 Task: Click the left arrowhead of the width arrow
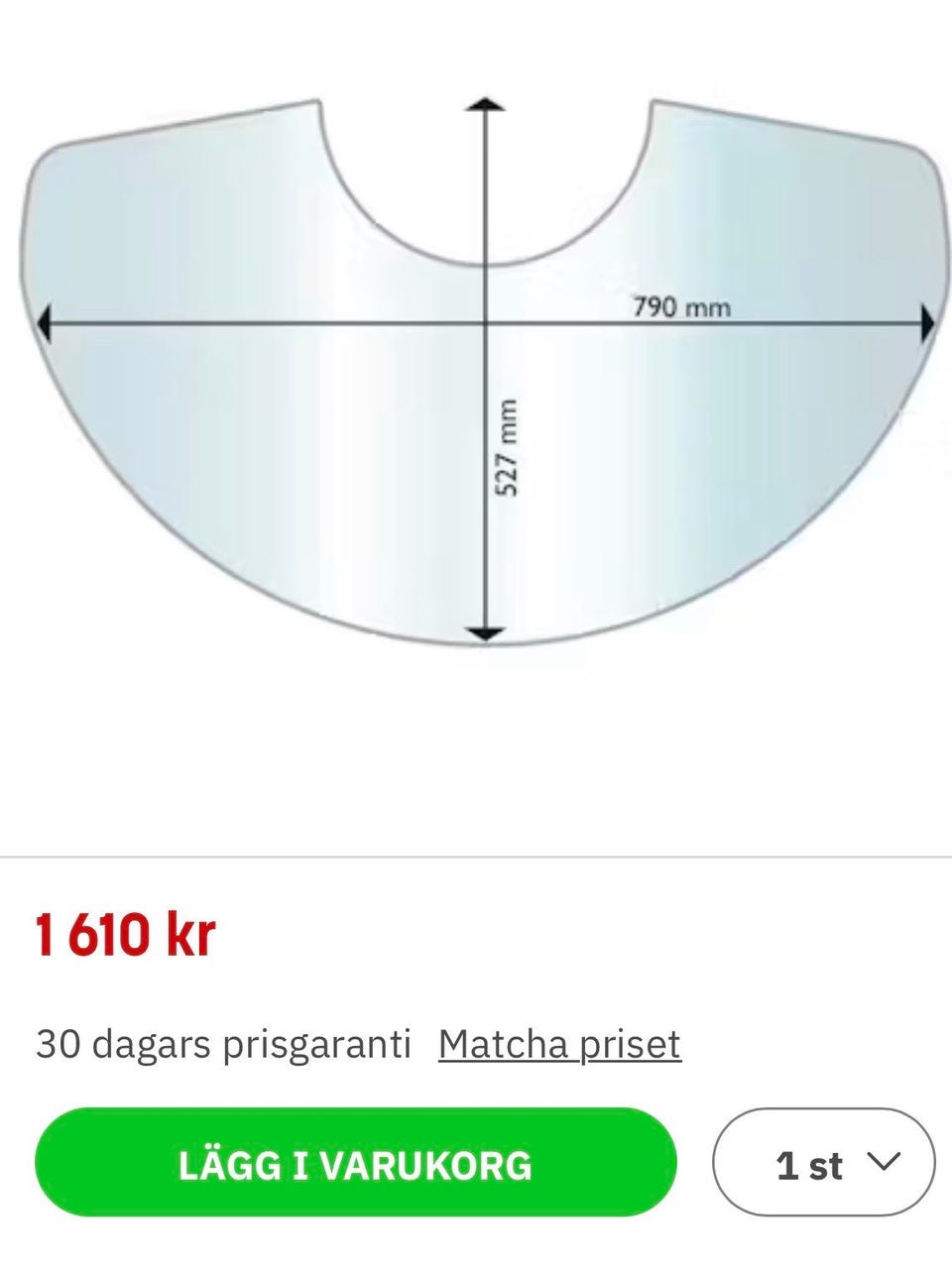tap(45, 320)
